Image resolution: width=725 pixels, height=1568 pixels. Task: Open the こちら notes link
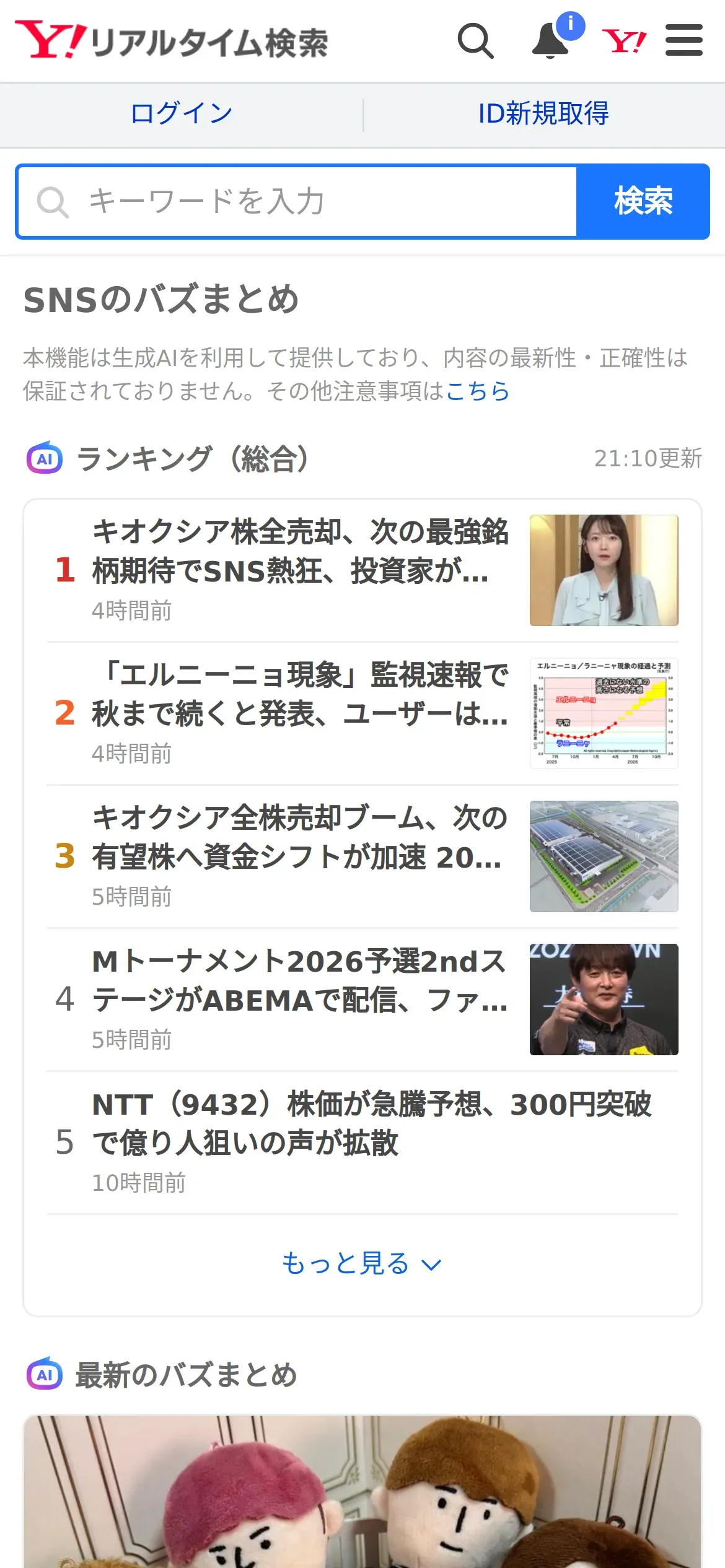click(x=478, y=391)
